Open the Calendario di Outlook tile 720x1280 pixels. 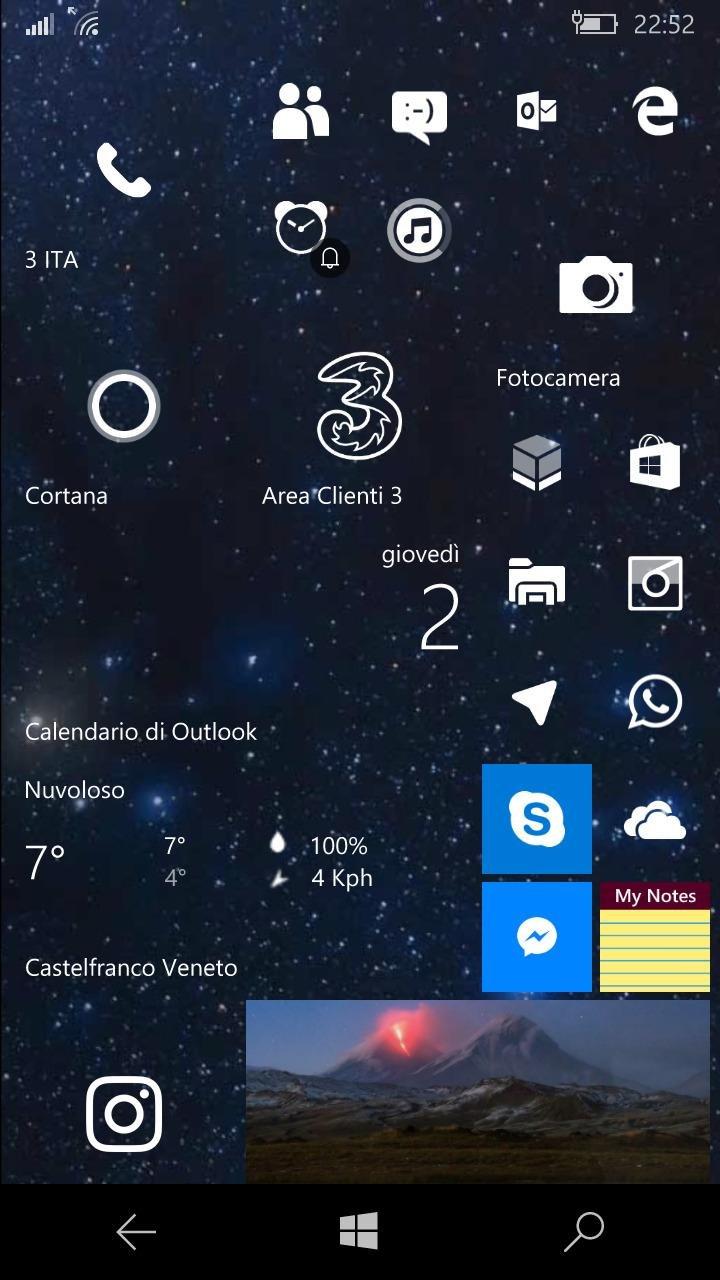[240, 640]
